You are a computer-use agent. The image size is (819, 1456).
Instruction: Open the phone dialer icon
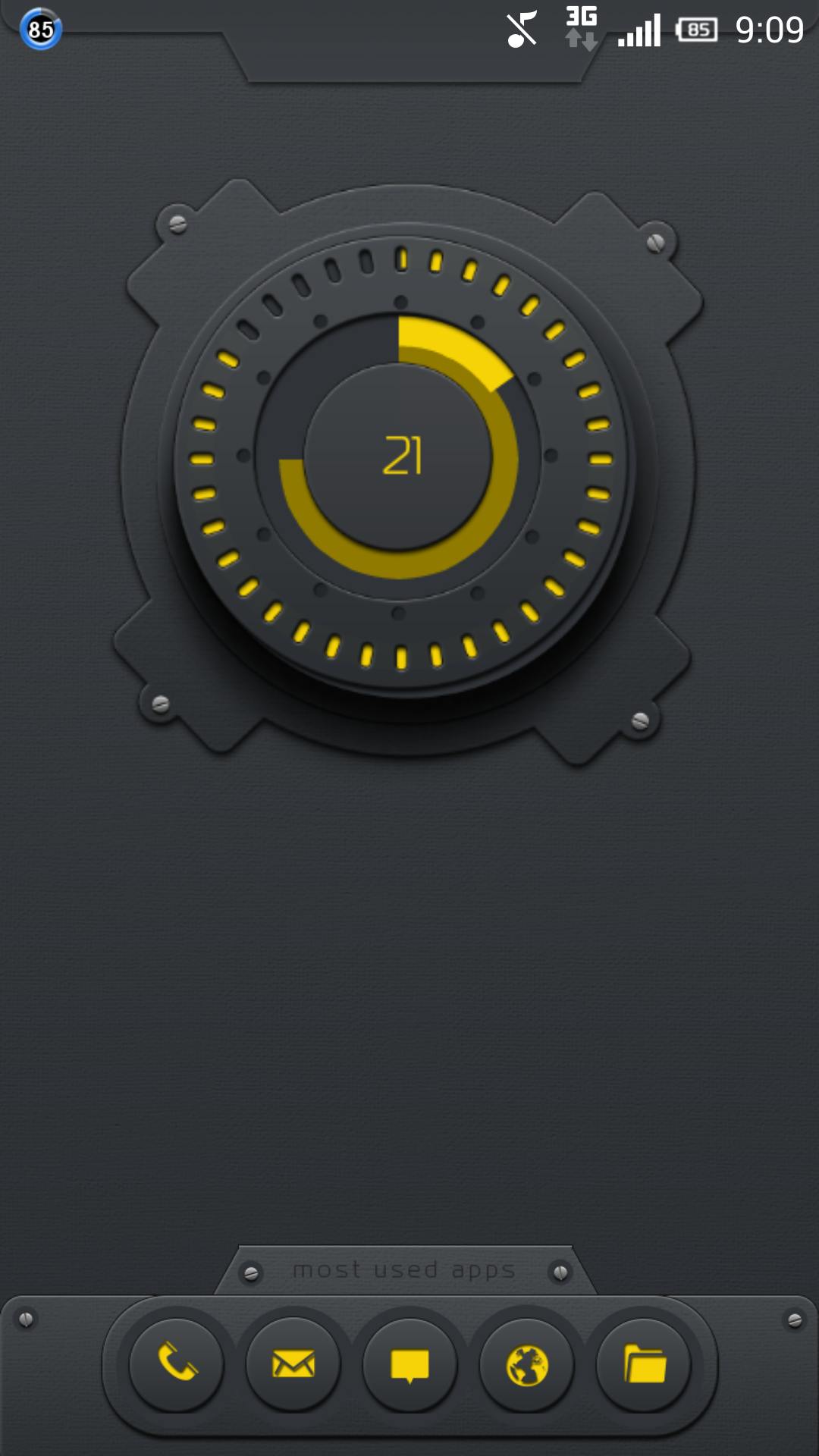point(177,1365)
